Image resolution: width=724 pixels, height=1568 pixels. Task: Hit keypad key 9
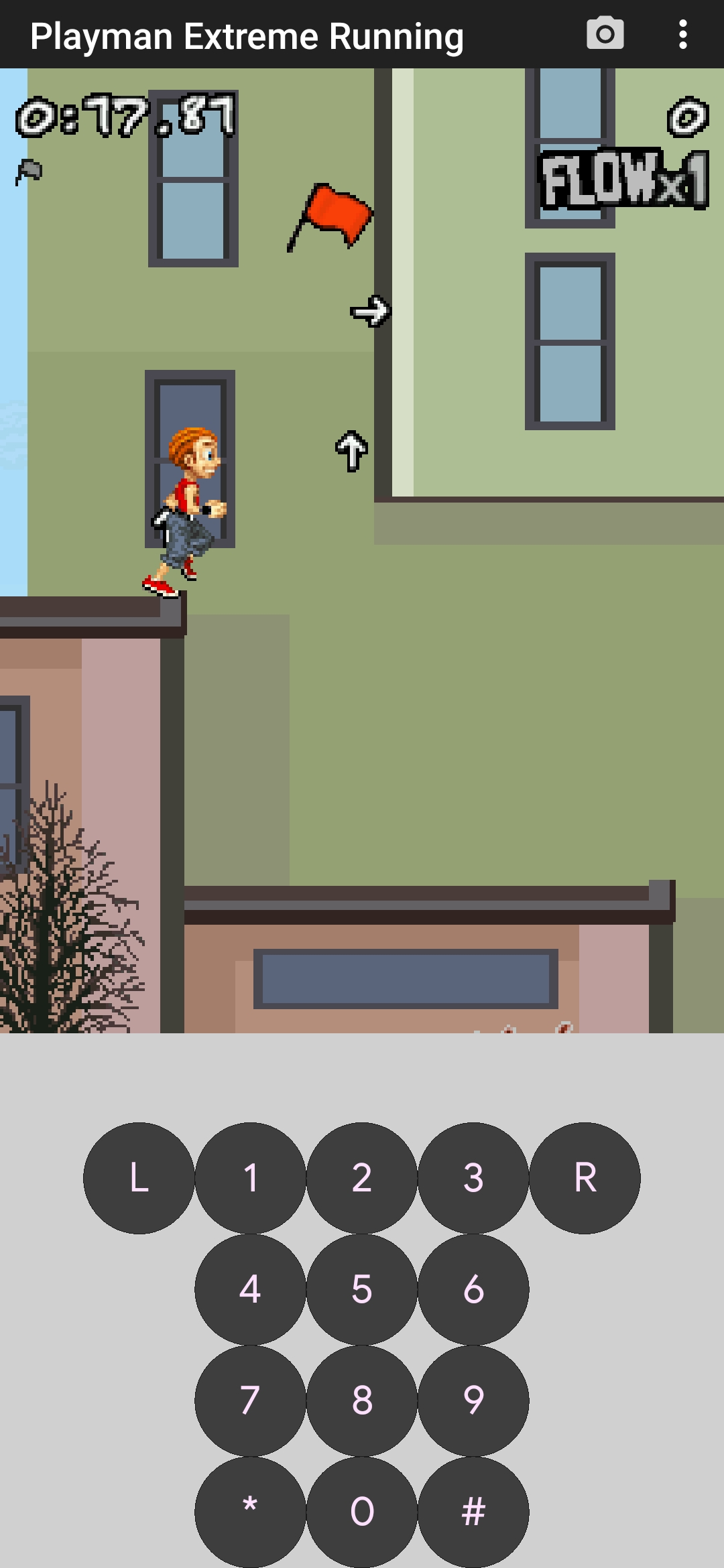pos(473,1400)
